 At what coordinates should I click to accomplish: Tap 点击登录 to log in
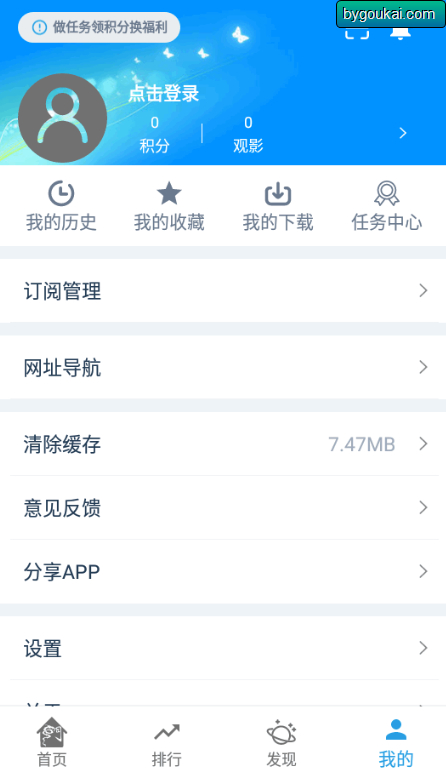164,93
